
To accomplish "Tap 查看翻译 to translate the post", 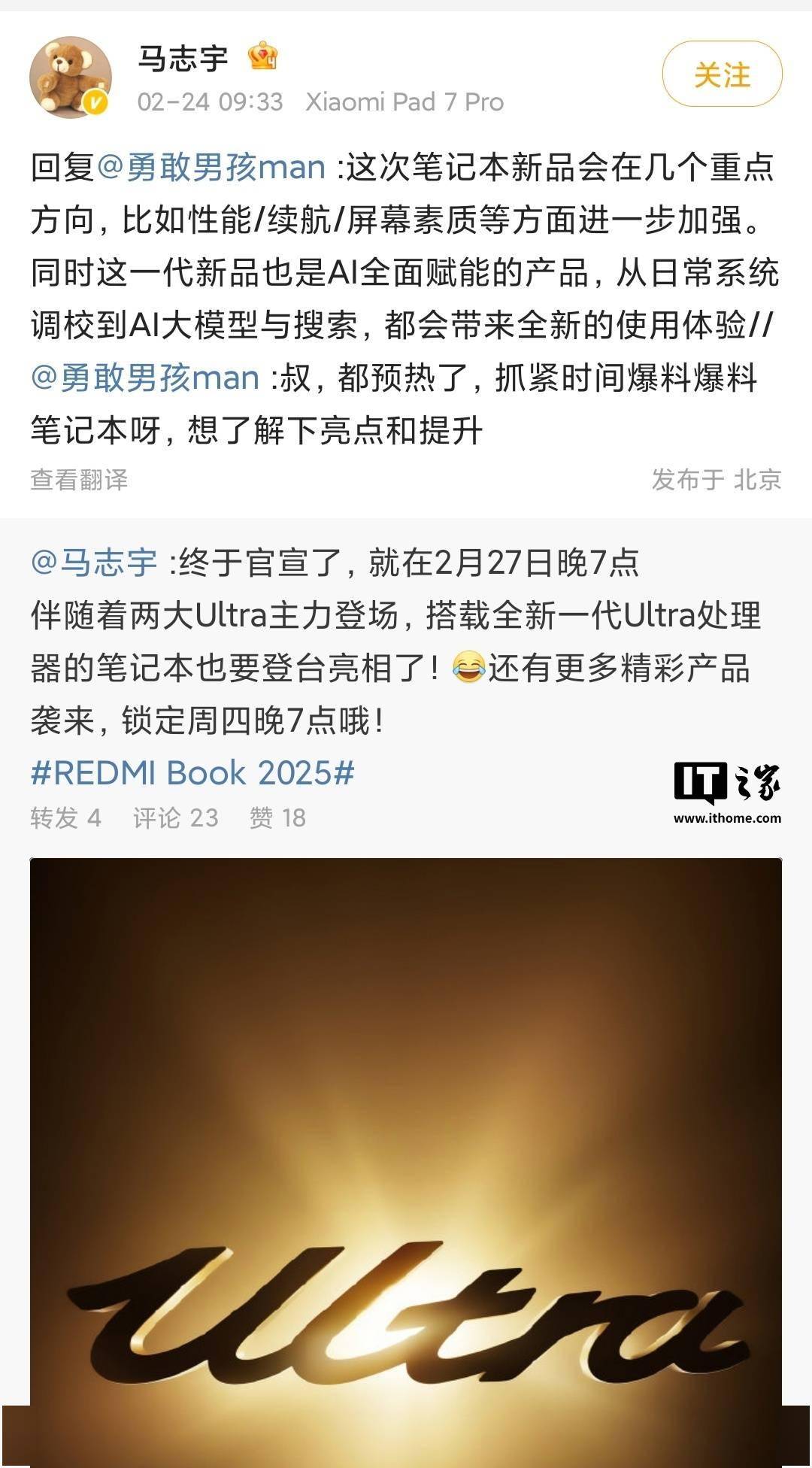I will 79,479.
